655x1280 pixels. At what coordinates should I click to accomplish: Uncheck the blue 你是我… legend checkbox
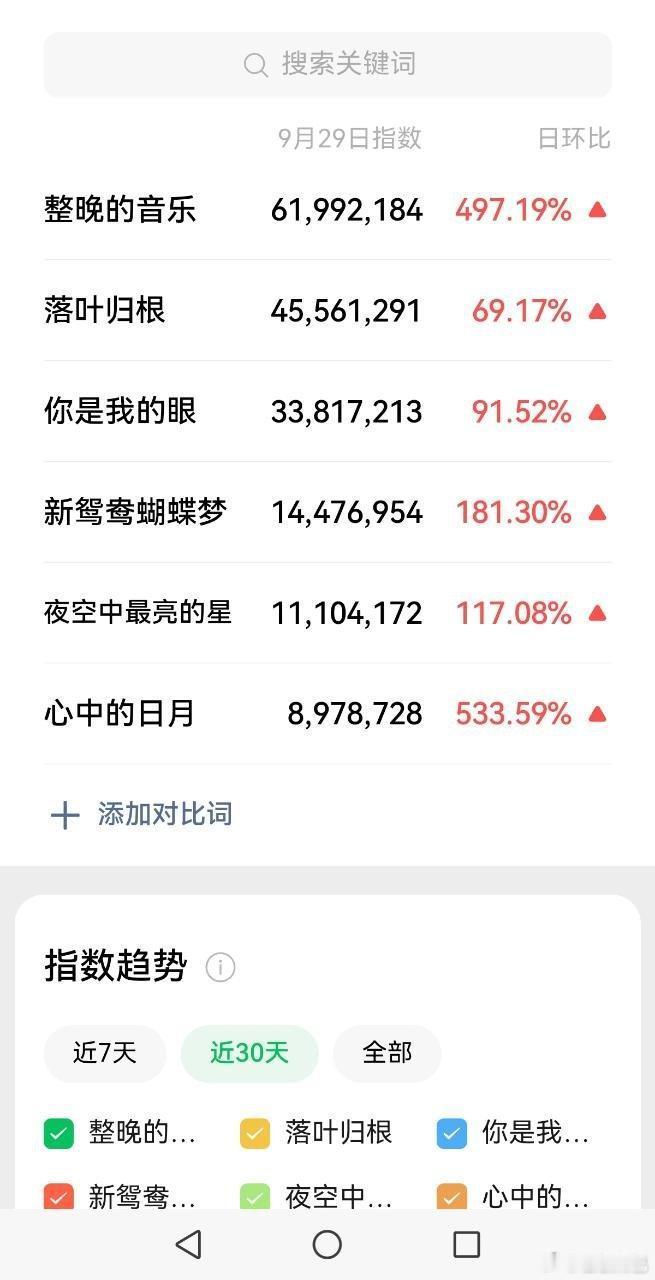(452, 1134)
